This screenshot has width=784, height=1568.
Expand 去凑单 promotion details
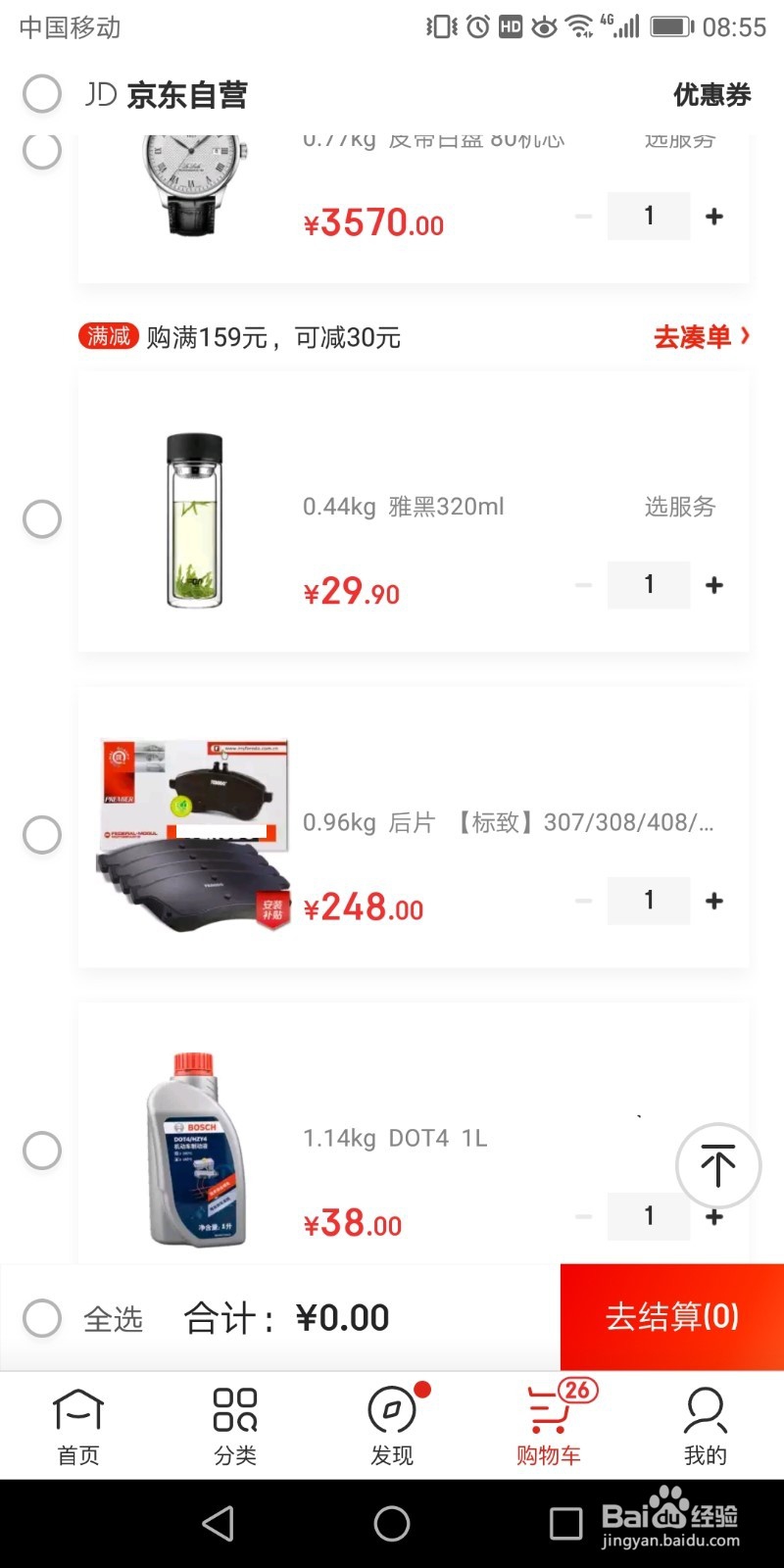[x=700, y=337]
